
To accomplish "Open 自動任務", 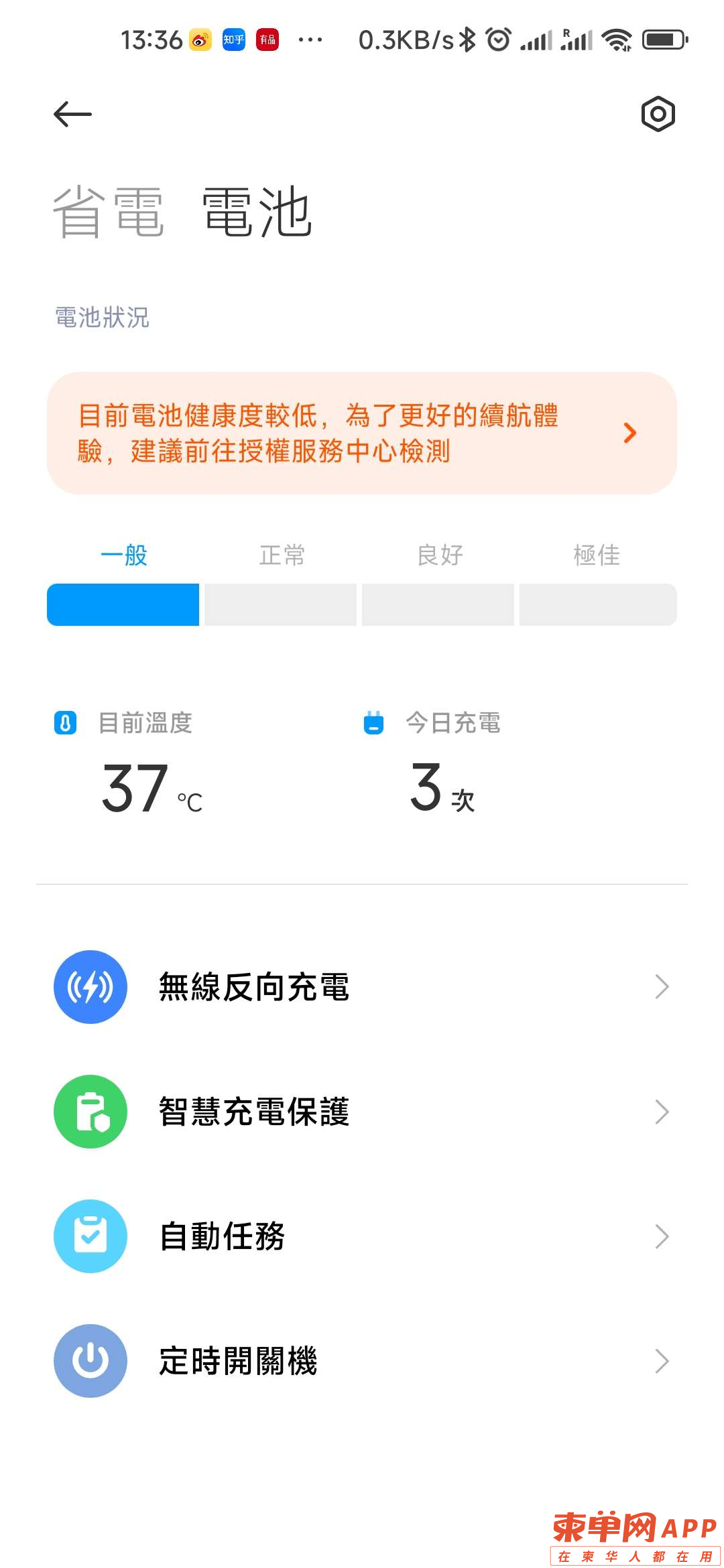I will (x=362, y=1236).
